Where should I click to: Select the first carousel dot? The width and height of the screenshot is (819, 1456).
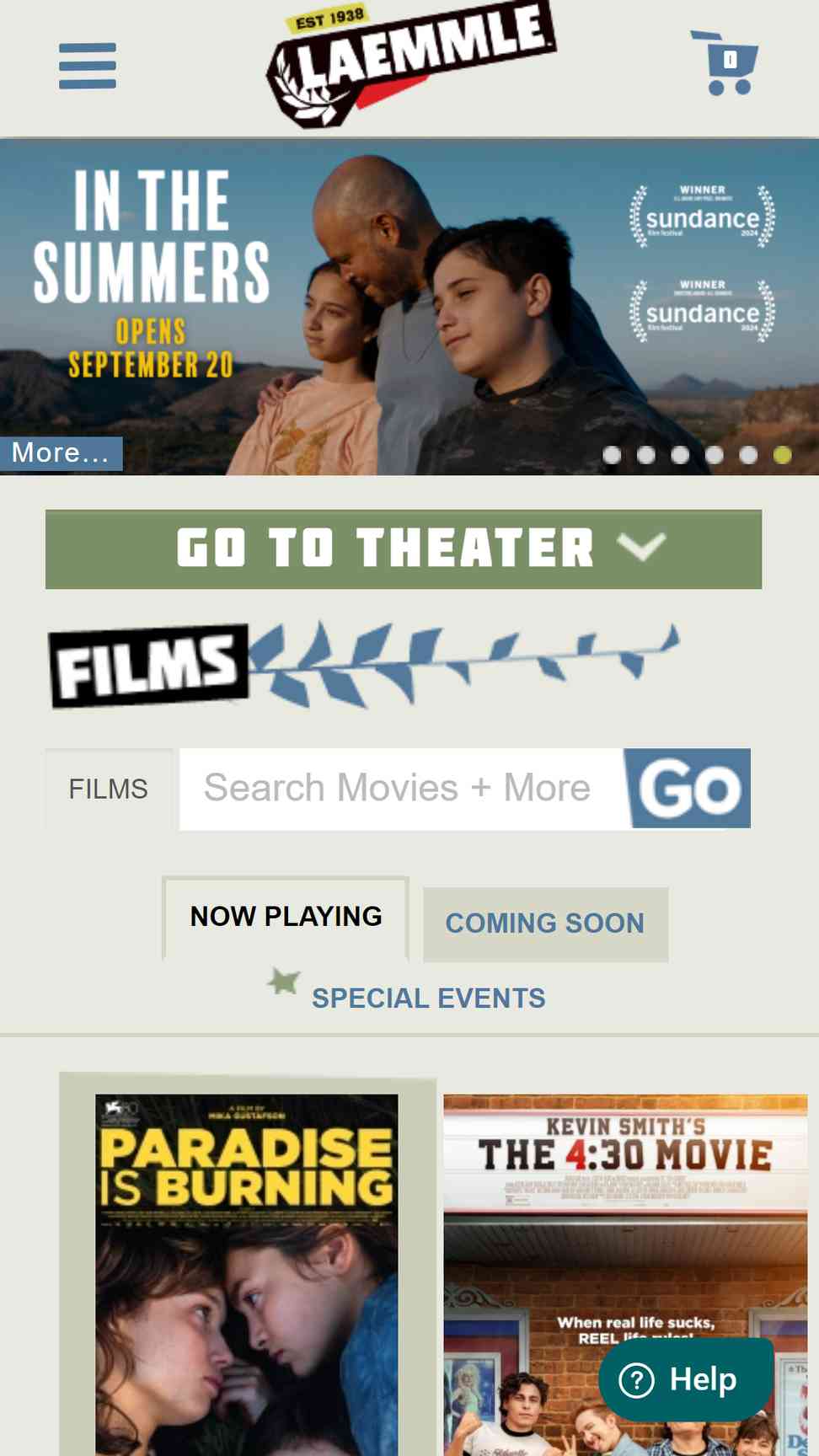click(613, 455)
